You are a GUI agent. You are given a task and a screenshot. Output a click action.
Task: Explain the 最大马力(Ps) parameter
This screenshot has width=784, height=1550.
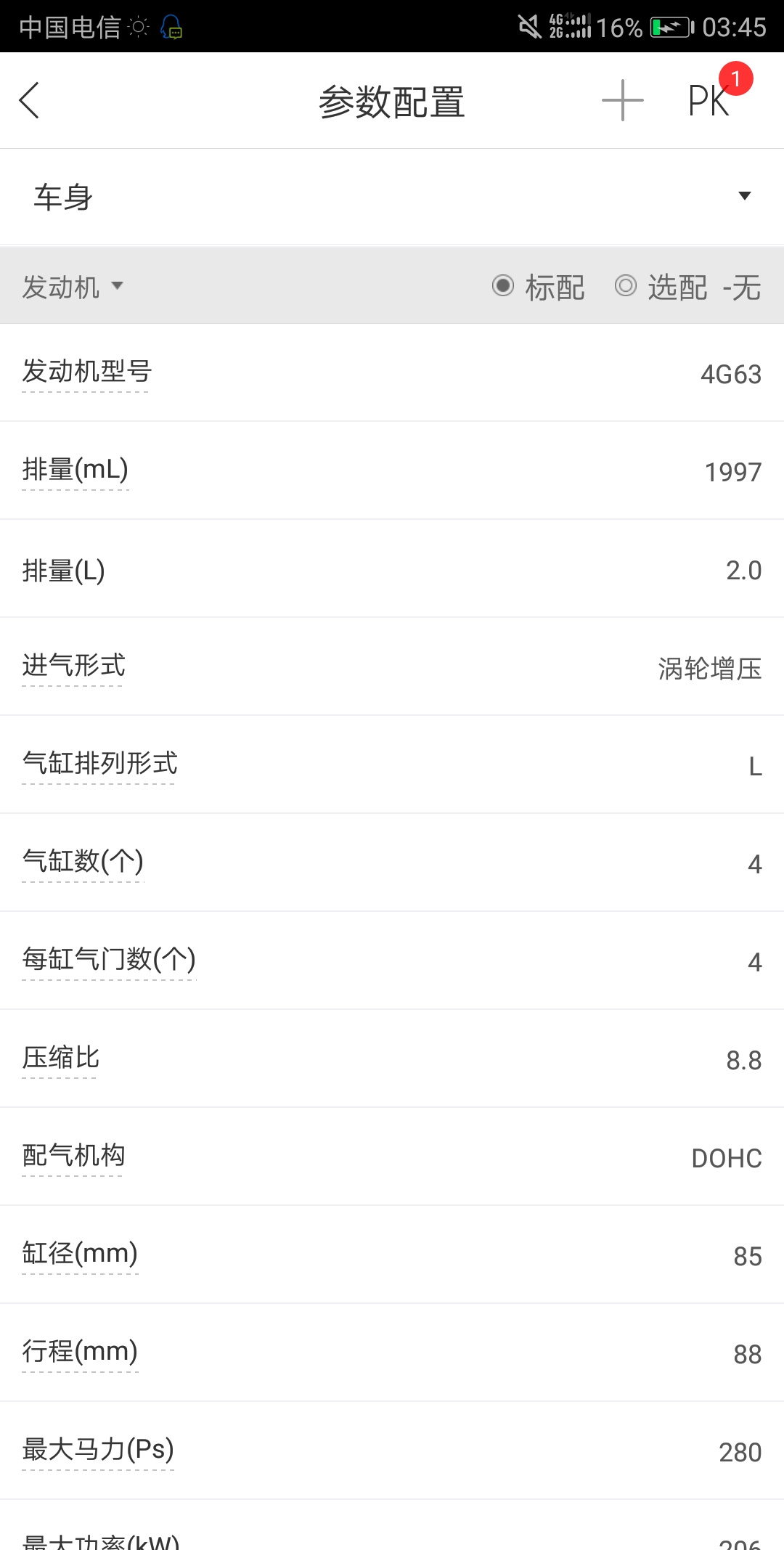coord(98,1449)
